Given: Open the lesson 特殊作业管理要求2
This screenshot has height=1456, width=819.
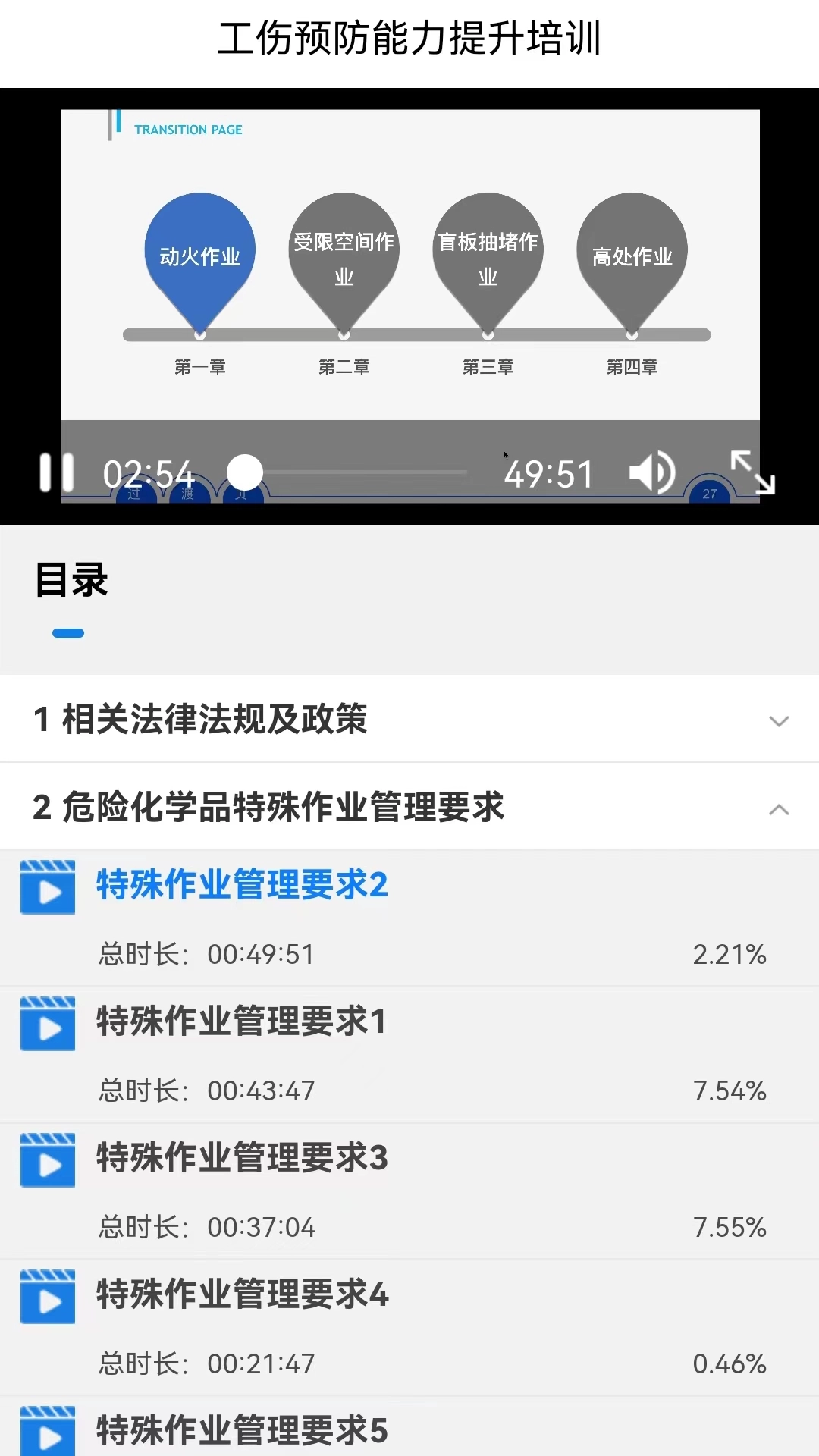Looking at the screenshot, I should pos(241,886).
